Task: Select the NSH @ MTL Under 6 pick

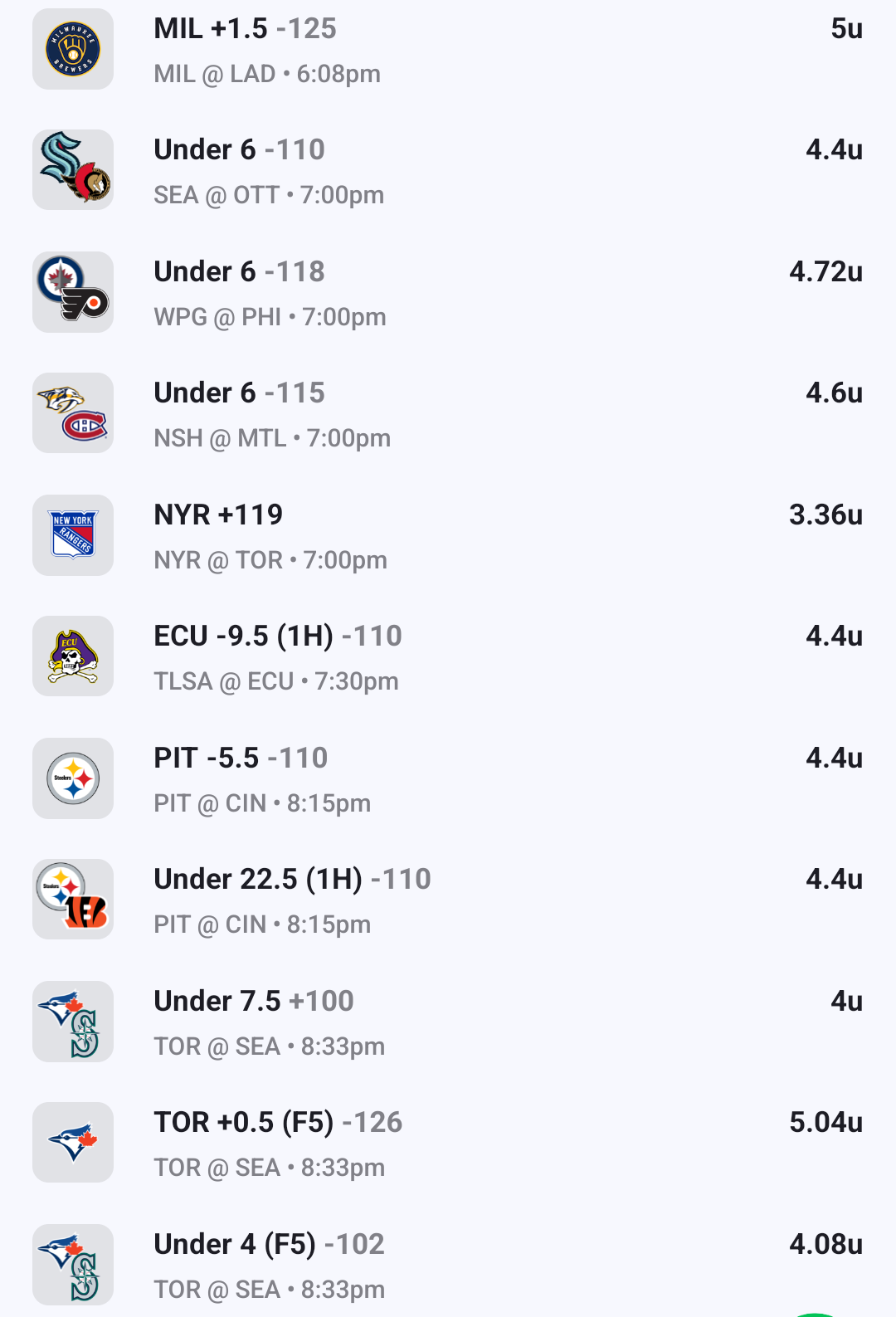Action: (240, 394)
